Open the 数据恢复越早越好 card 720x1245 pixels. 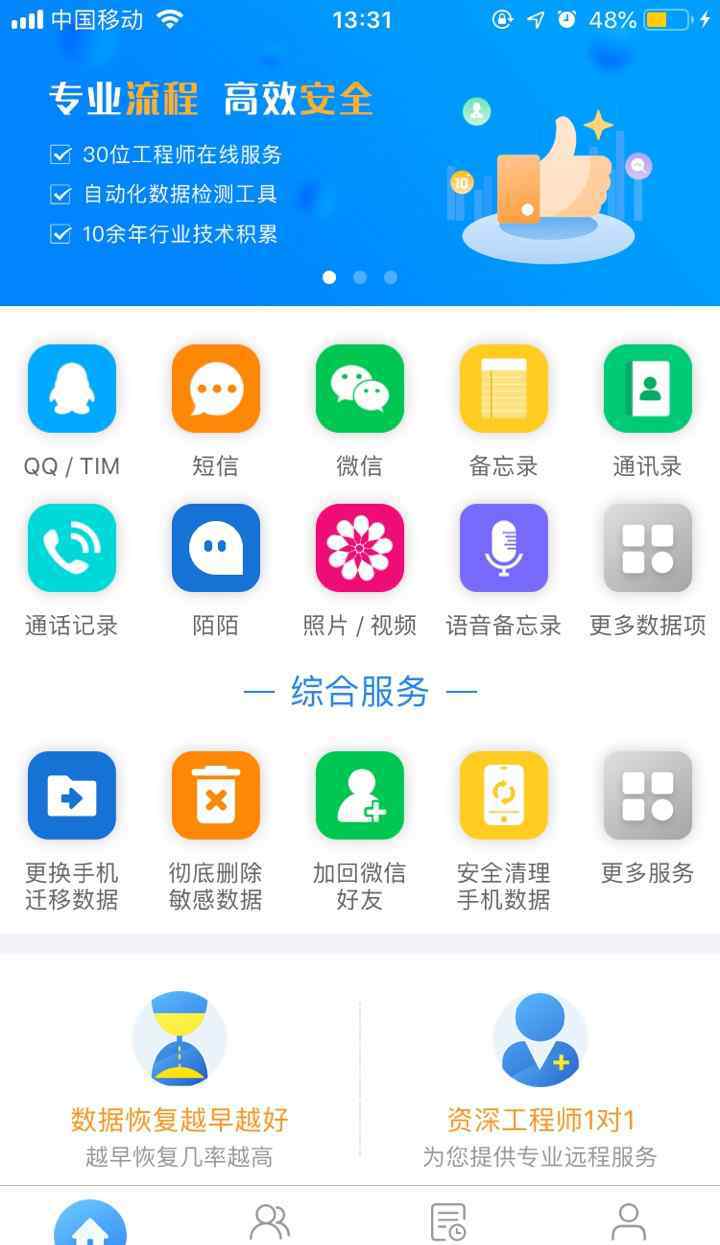(x=180, y=1080)
